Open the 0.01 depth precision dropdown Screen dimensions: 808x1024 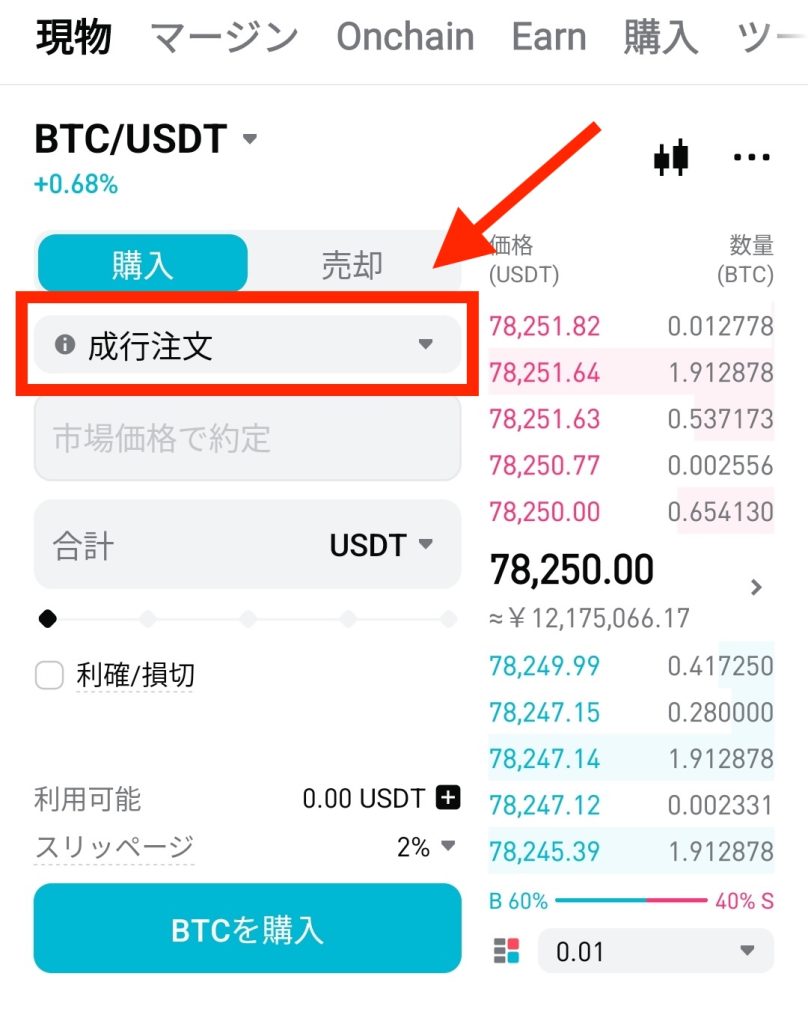click(655, 950)
